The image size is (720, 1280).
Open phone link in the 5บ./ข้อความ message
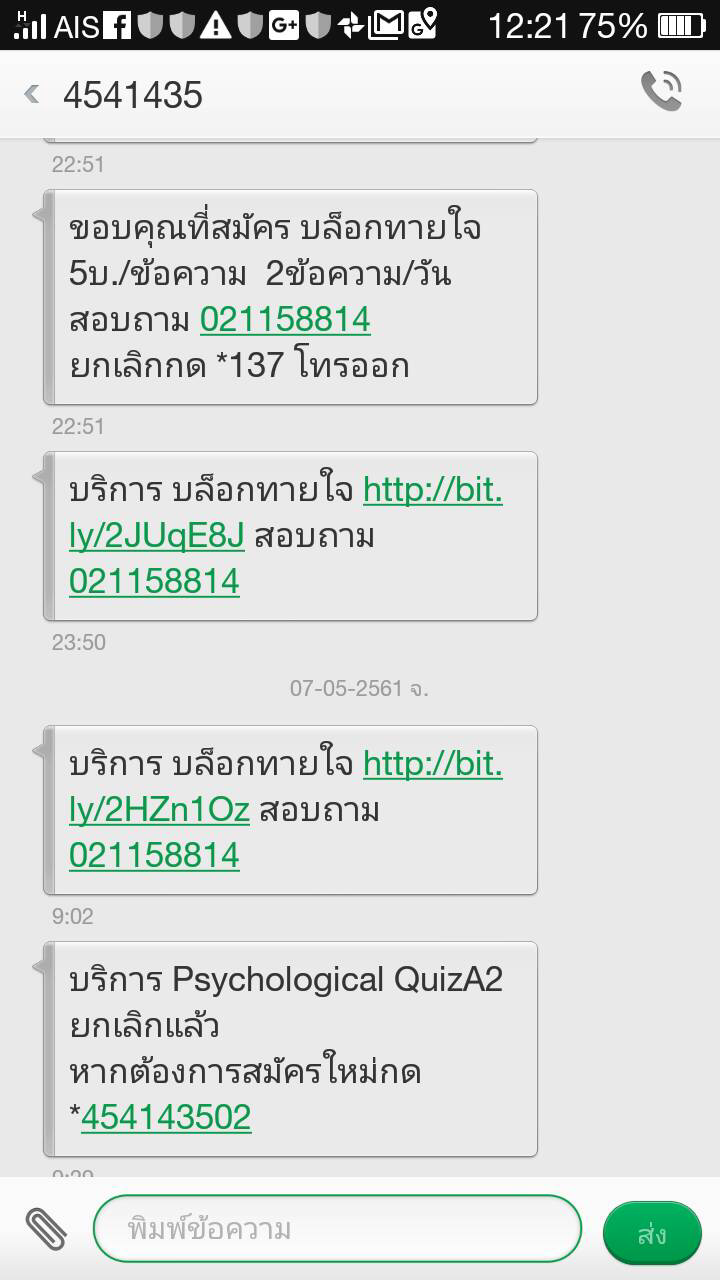click(x=285, y=320)
